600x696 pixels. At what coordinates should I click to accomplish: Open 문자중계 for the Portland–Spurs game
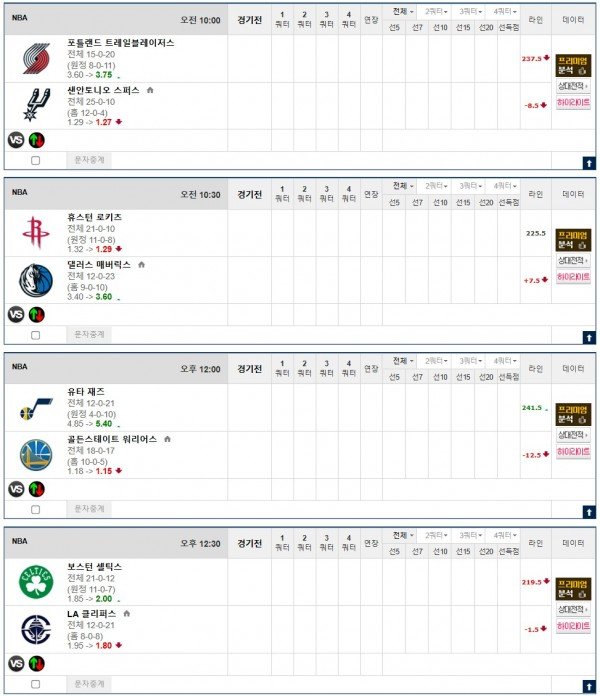(90, 159)
